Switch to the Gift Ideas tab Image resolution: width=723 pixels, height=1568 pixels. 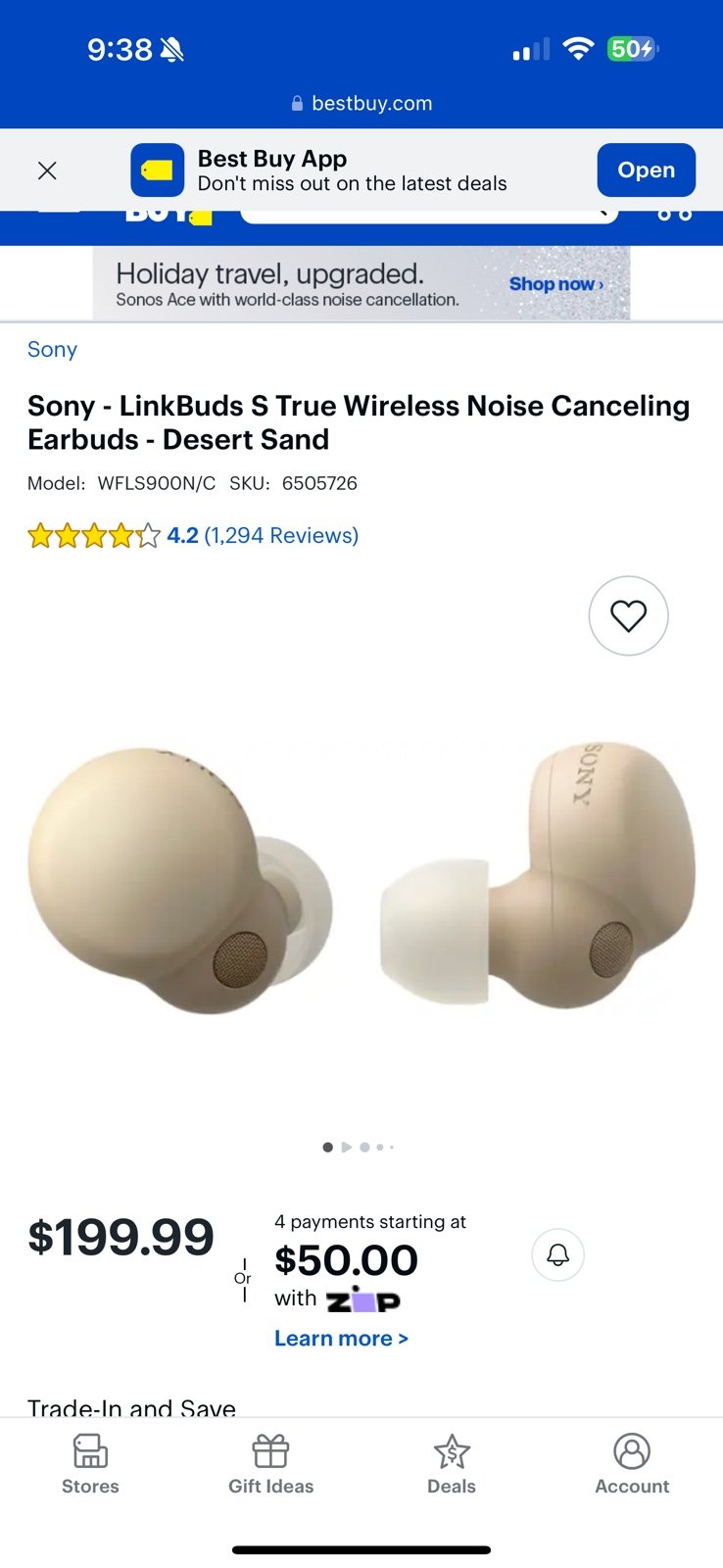click(270, 1465)
